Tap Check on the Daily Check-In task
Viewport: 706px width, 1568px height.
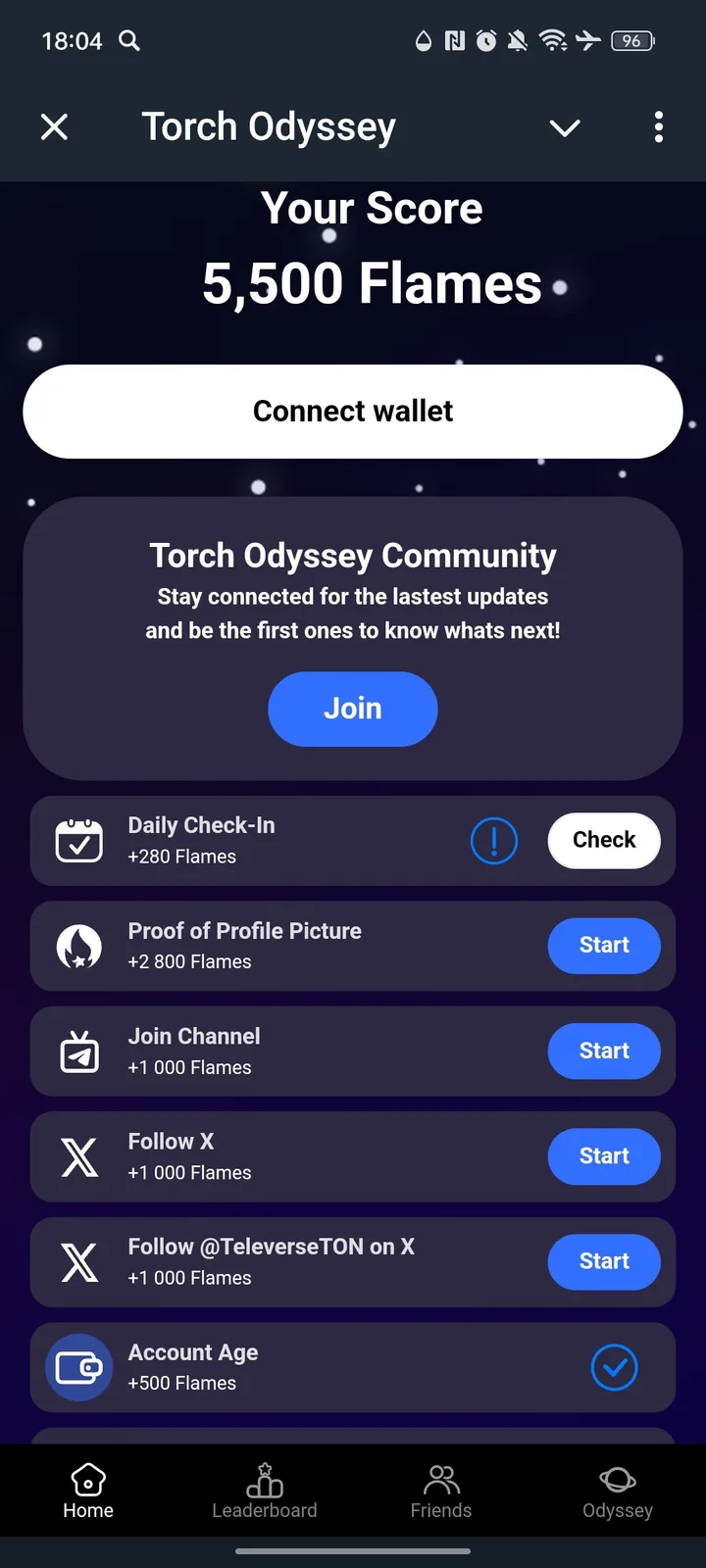[604, 840]
